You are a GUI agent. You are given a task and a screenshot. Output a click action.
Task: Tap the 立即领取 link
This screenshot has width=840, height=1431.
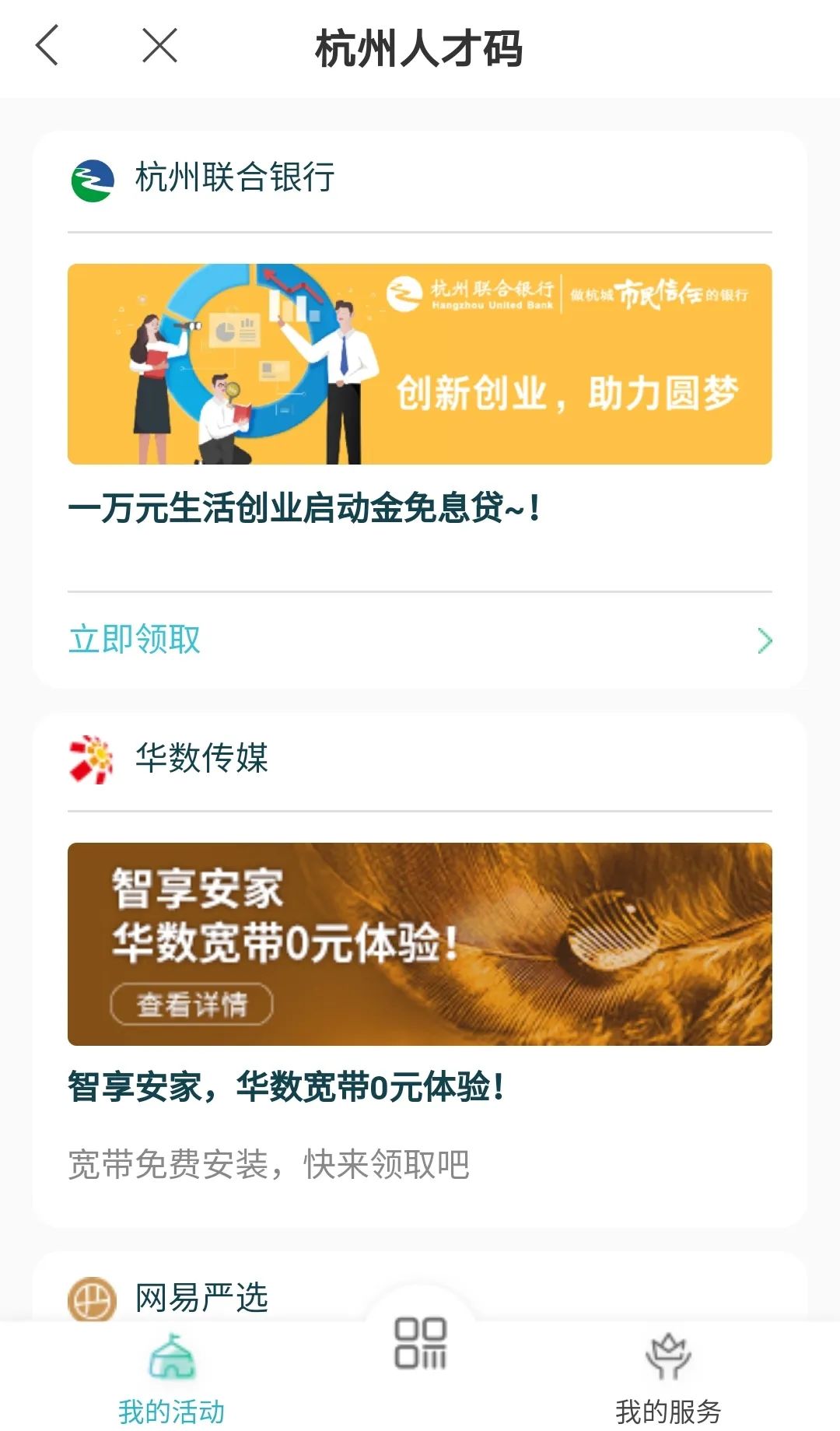pos(134,640)
